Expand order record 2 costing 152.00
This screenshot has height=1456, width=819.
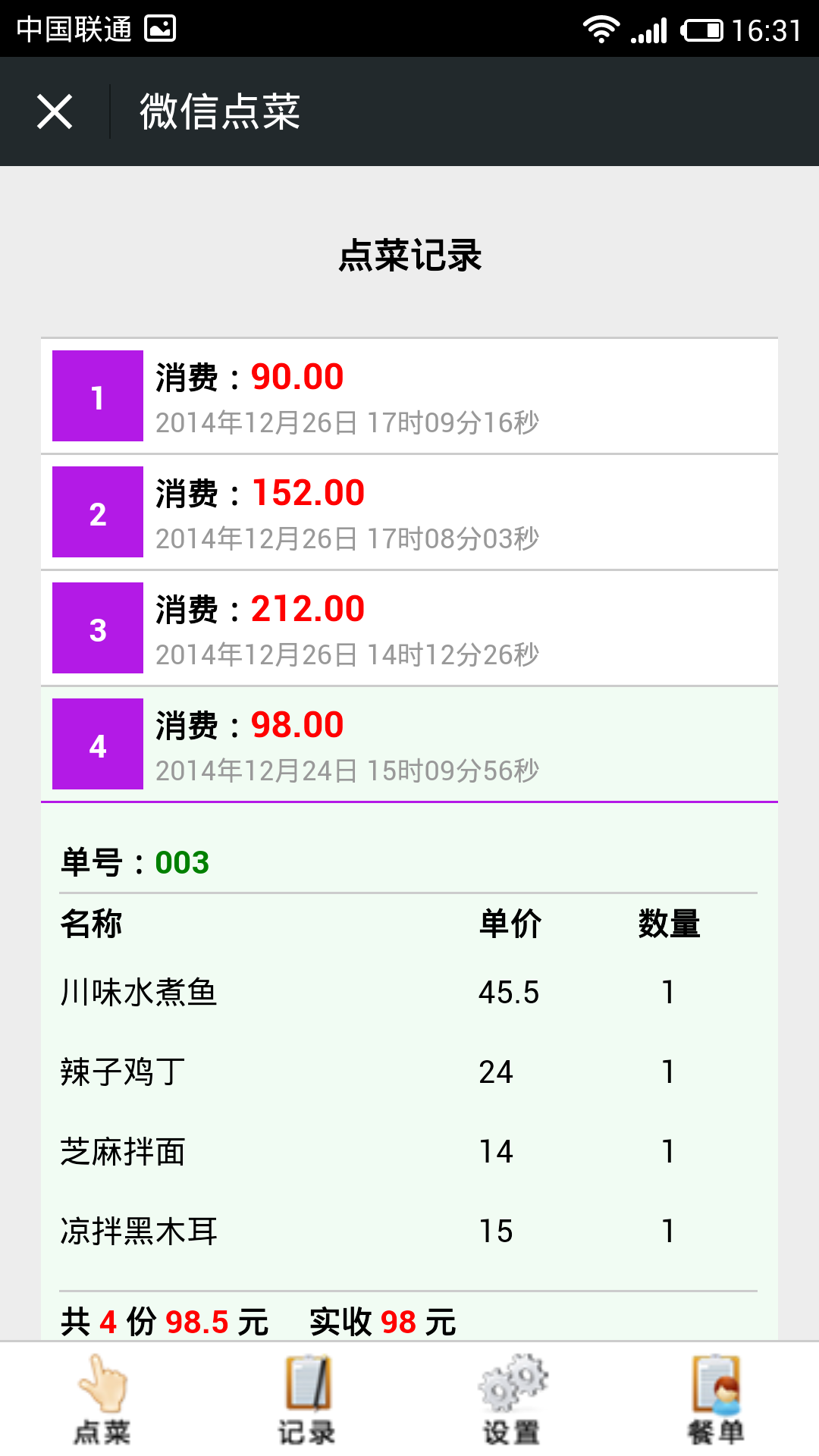pyautogui.click(x=409, y=512)
